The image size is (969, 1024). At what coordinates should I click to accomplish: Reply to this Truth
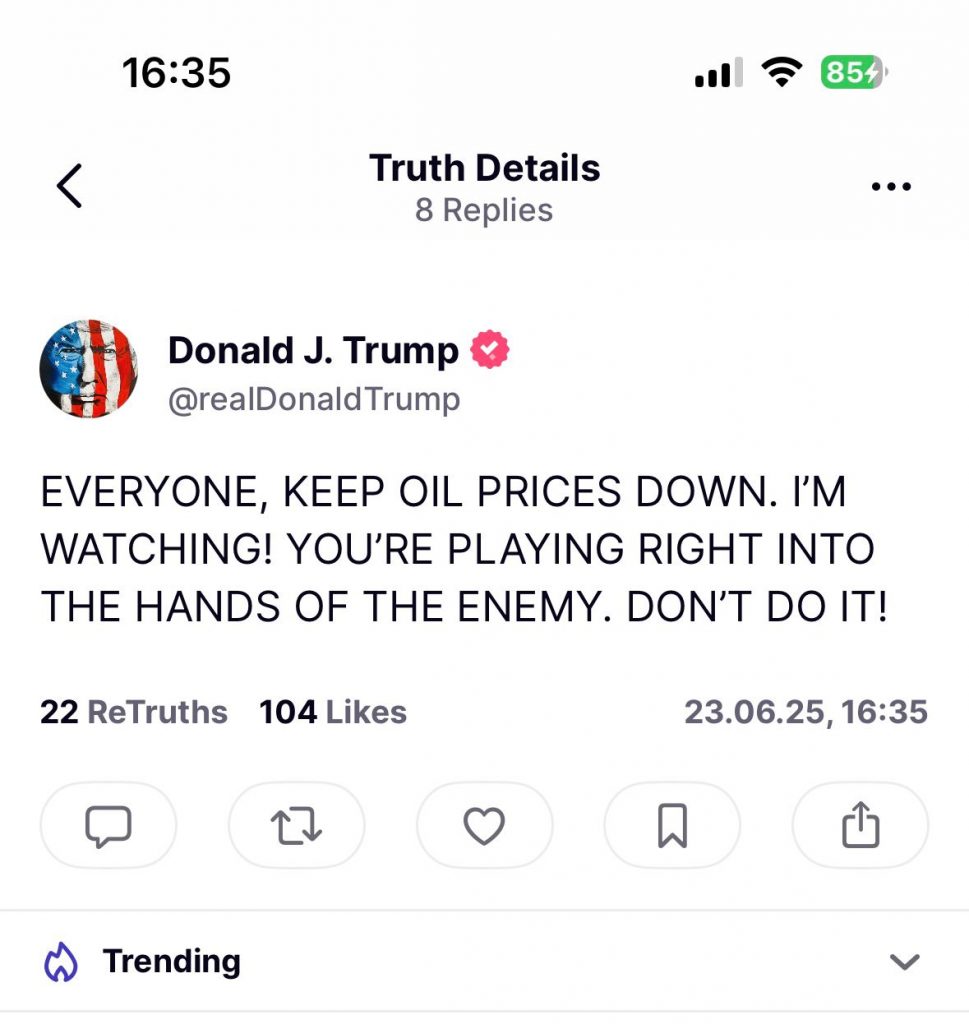point(108,826)
